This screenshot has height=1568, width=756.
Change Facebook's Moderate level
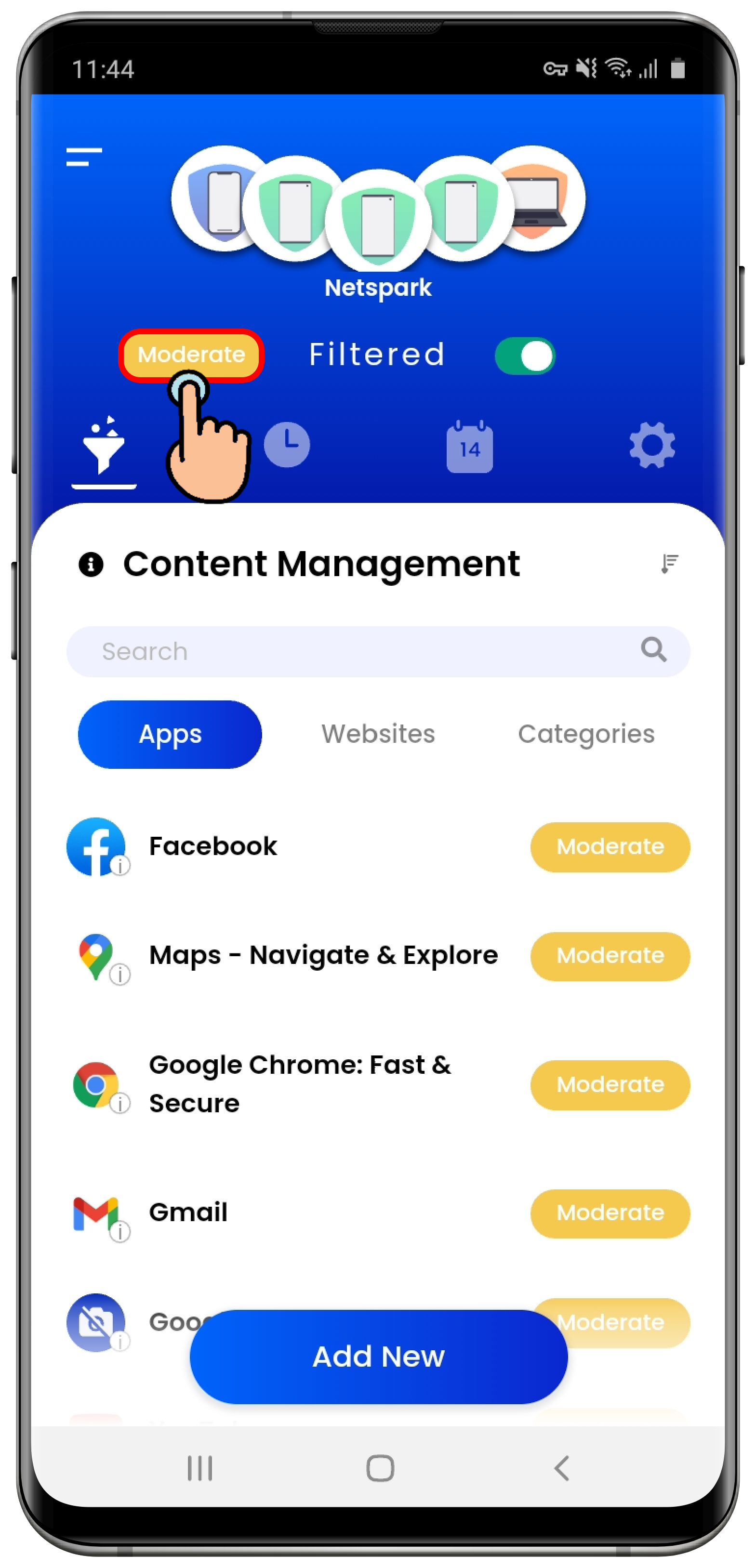[x=610, y=847]
